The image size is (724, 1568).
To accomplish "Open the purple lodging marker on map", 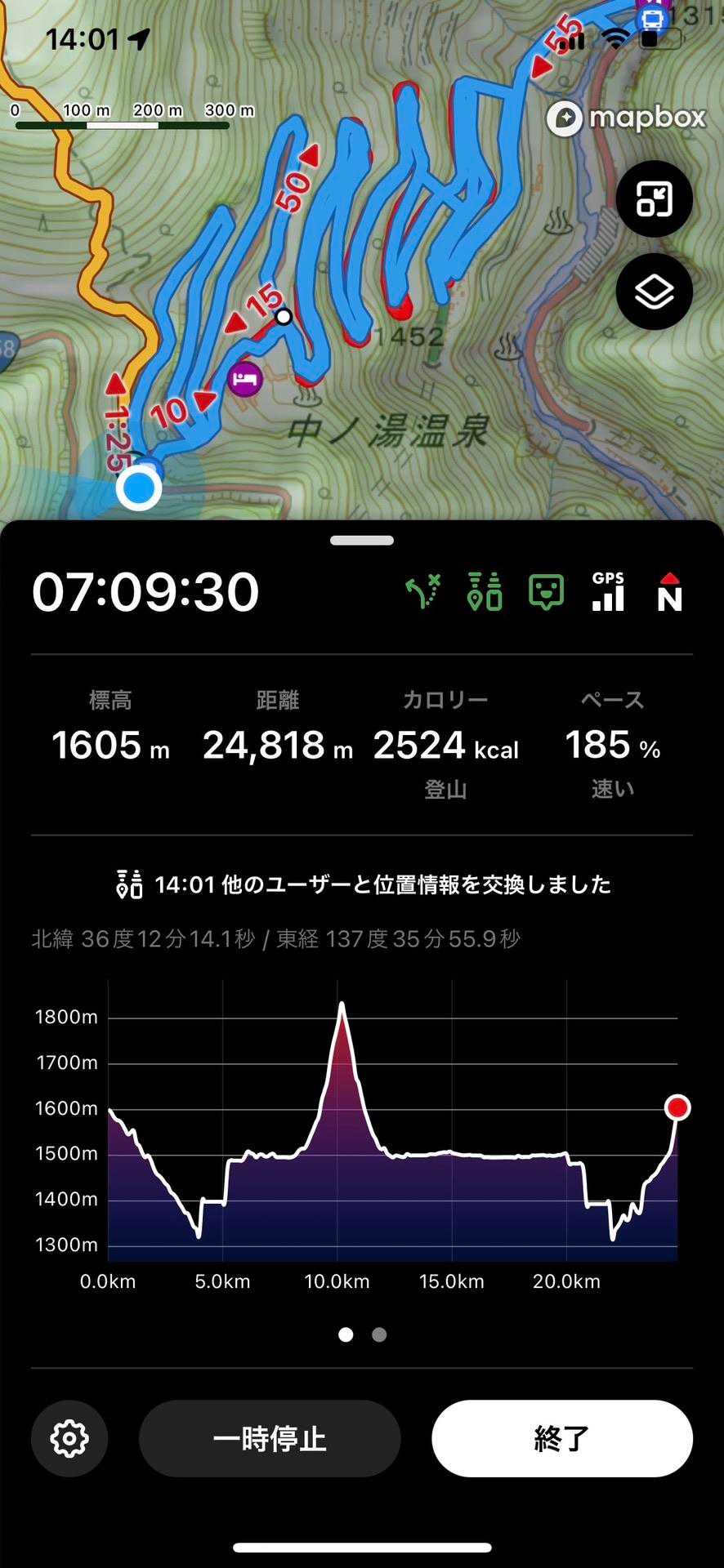I will [x=244, y=379].
